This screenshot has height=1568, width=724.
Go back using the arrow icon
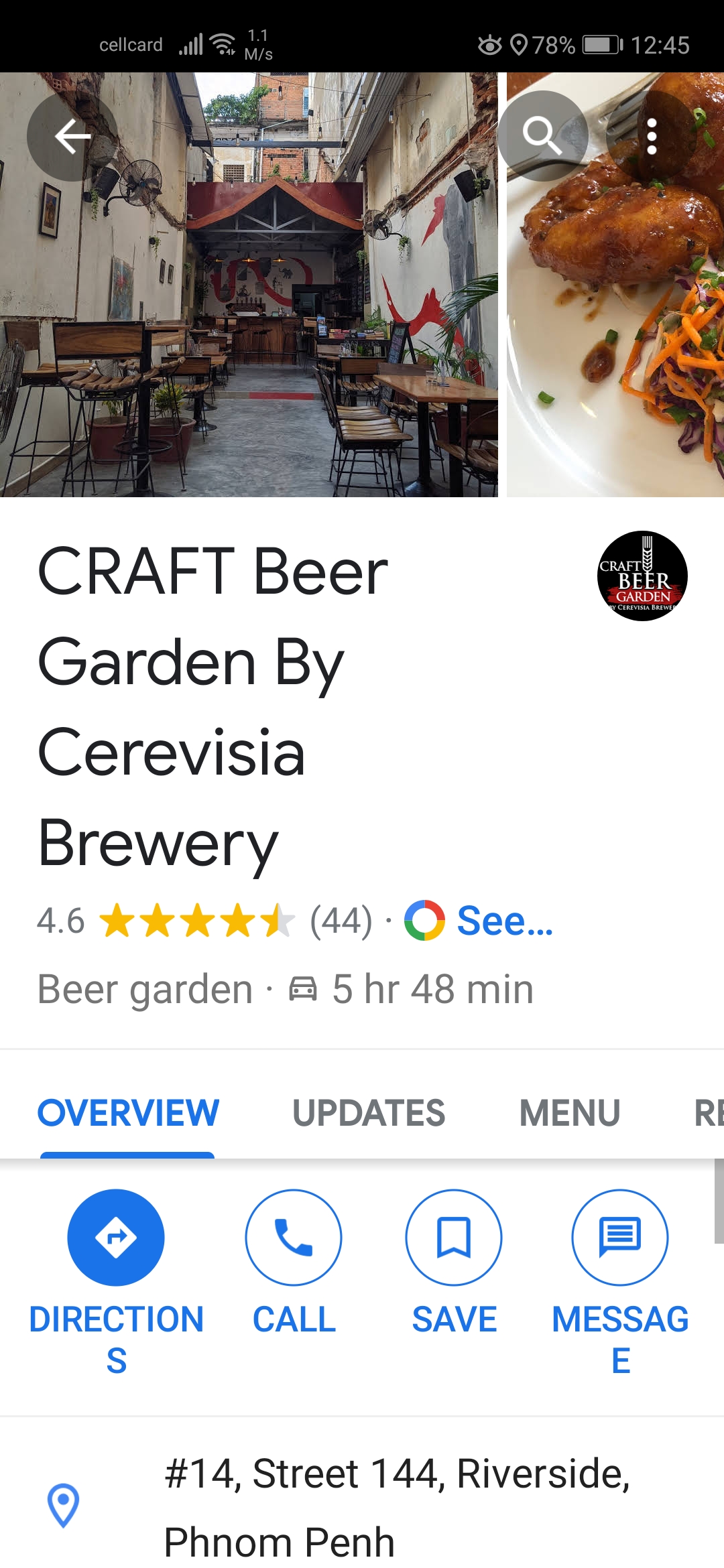pyautogui.click(x=72, y=136)
